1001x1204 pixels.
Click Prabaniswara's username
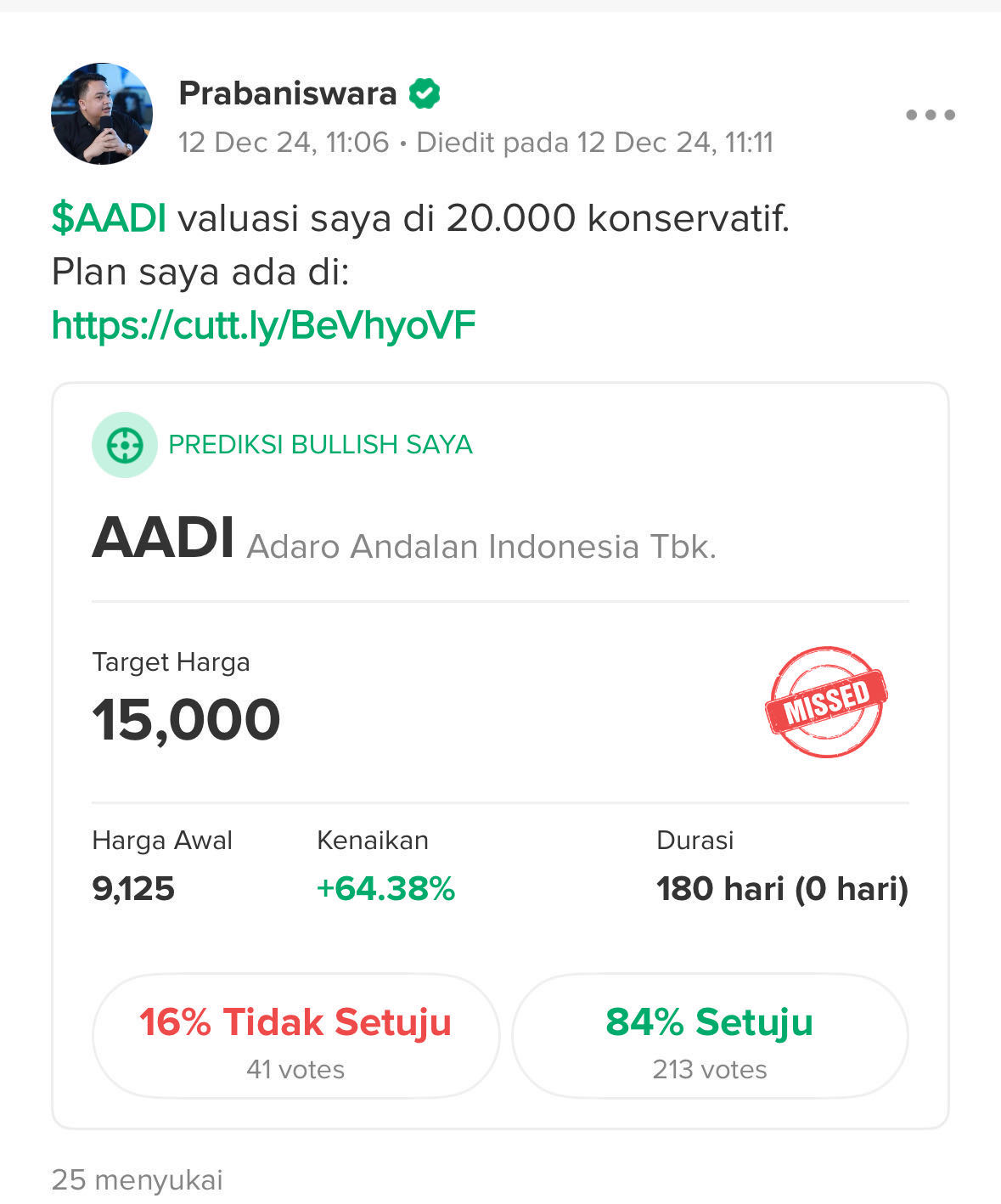289,94
